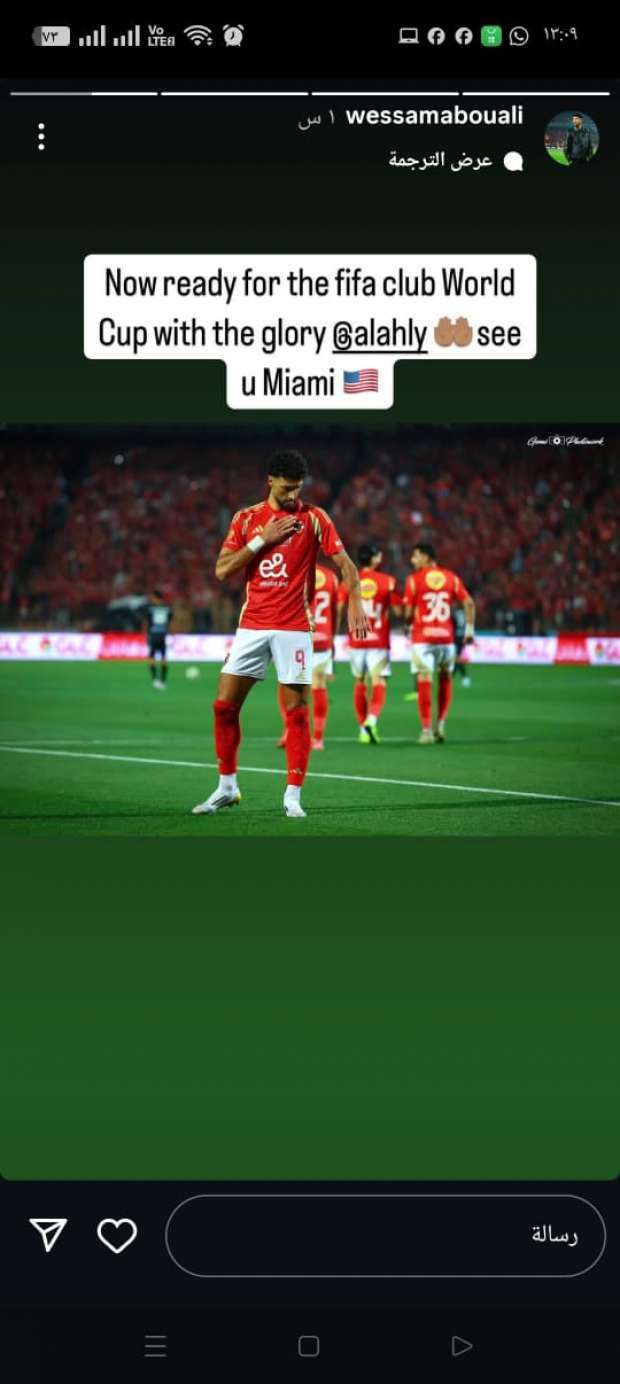Open wessamabouali's profile picture
This screenshot has width=620, height=1384.
point(571,138)
